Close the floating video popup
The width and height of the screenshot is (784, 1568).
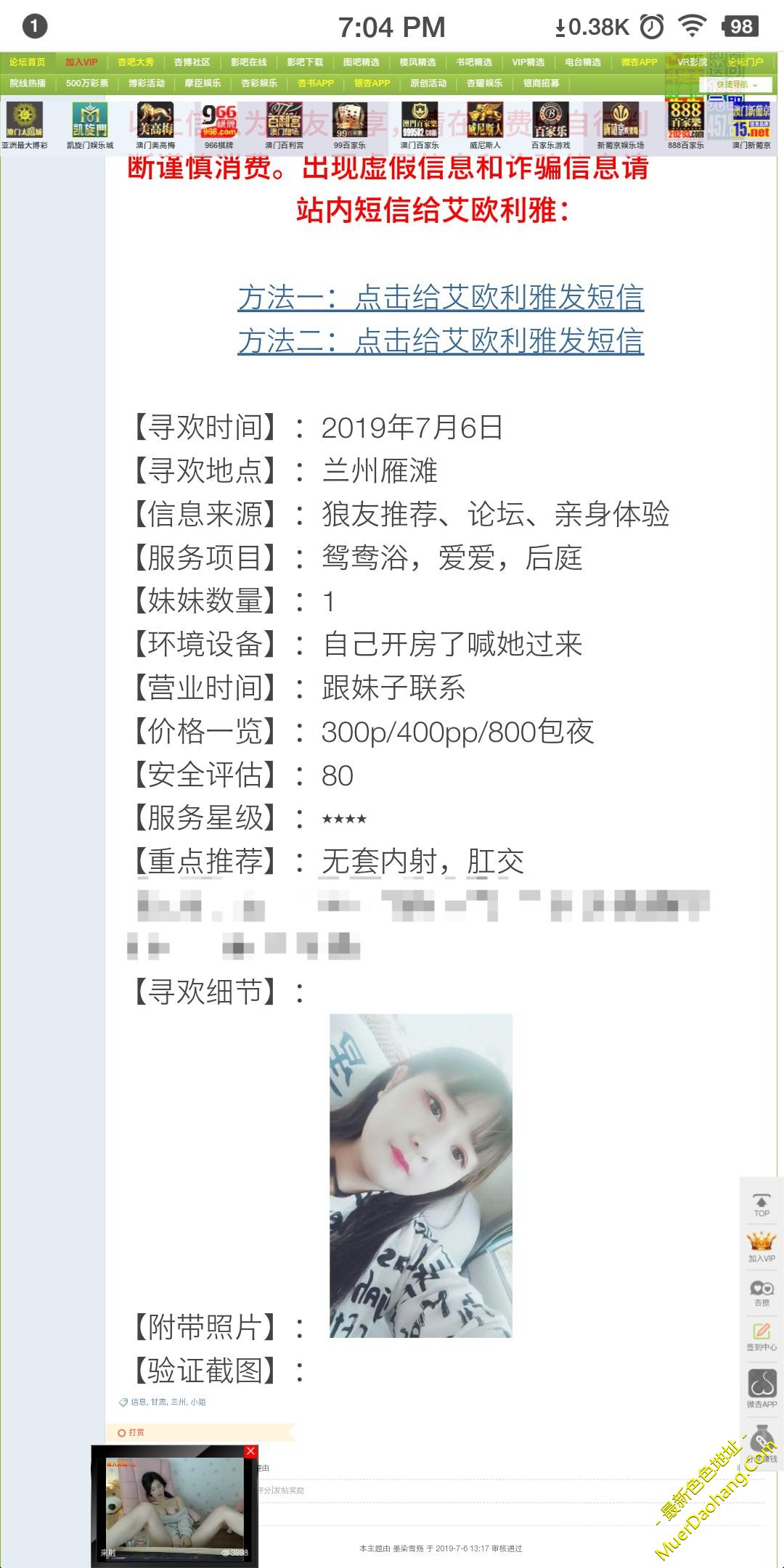click(x=250, y=1451)
